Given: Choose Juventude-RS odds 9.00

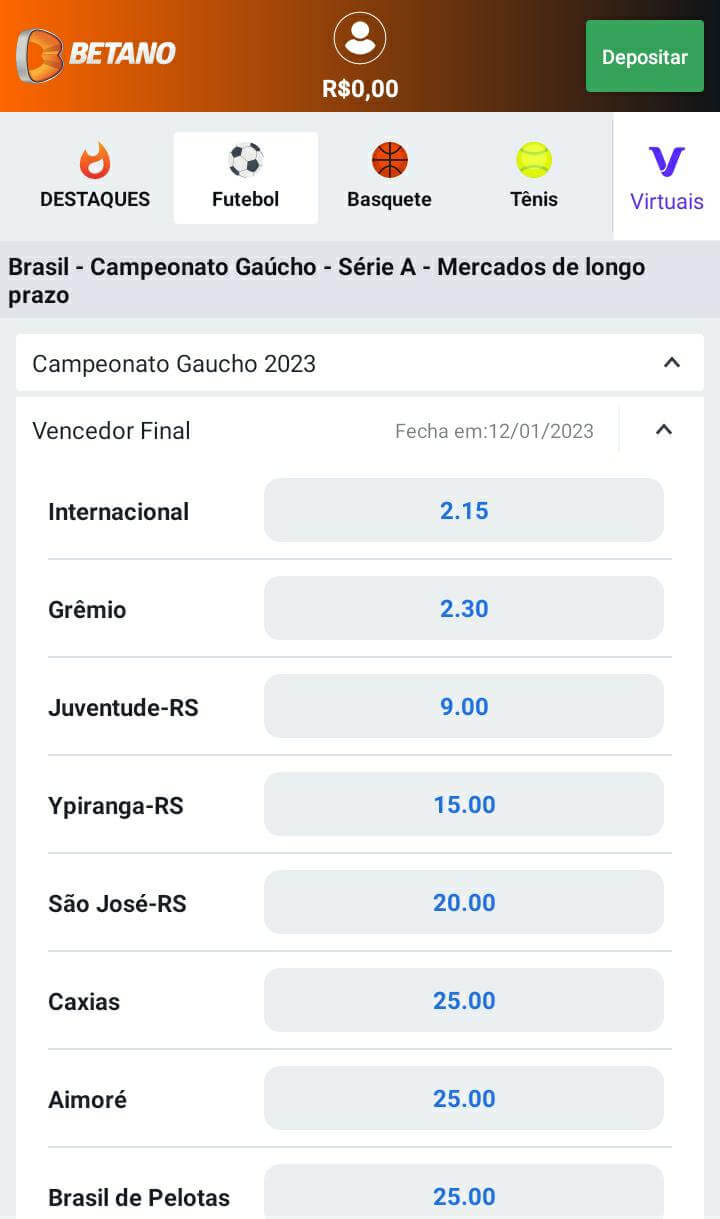Looking at the screenshot, I should tap(464, 706).
